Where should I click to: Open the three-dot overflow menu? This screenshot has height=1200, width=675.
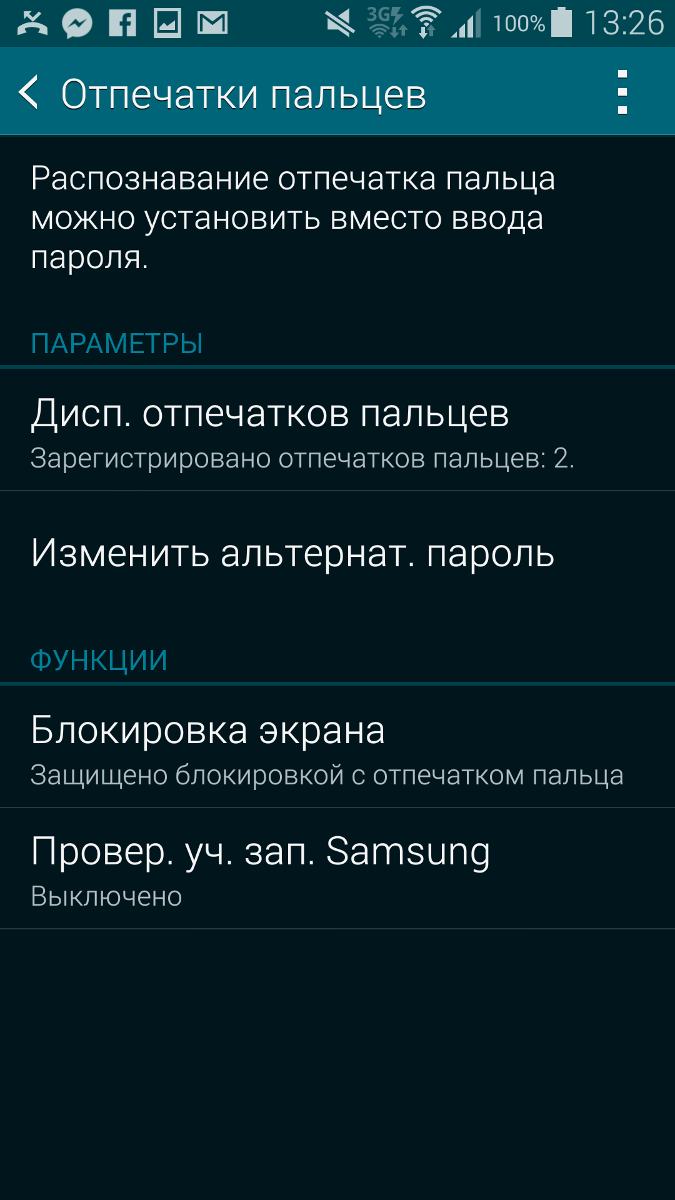point(623,93)
